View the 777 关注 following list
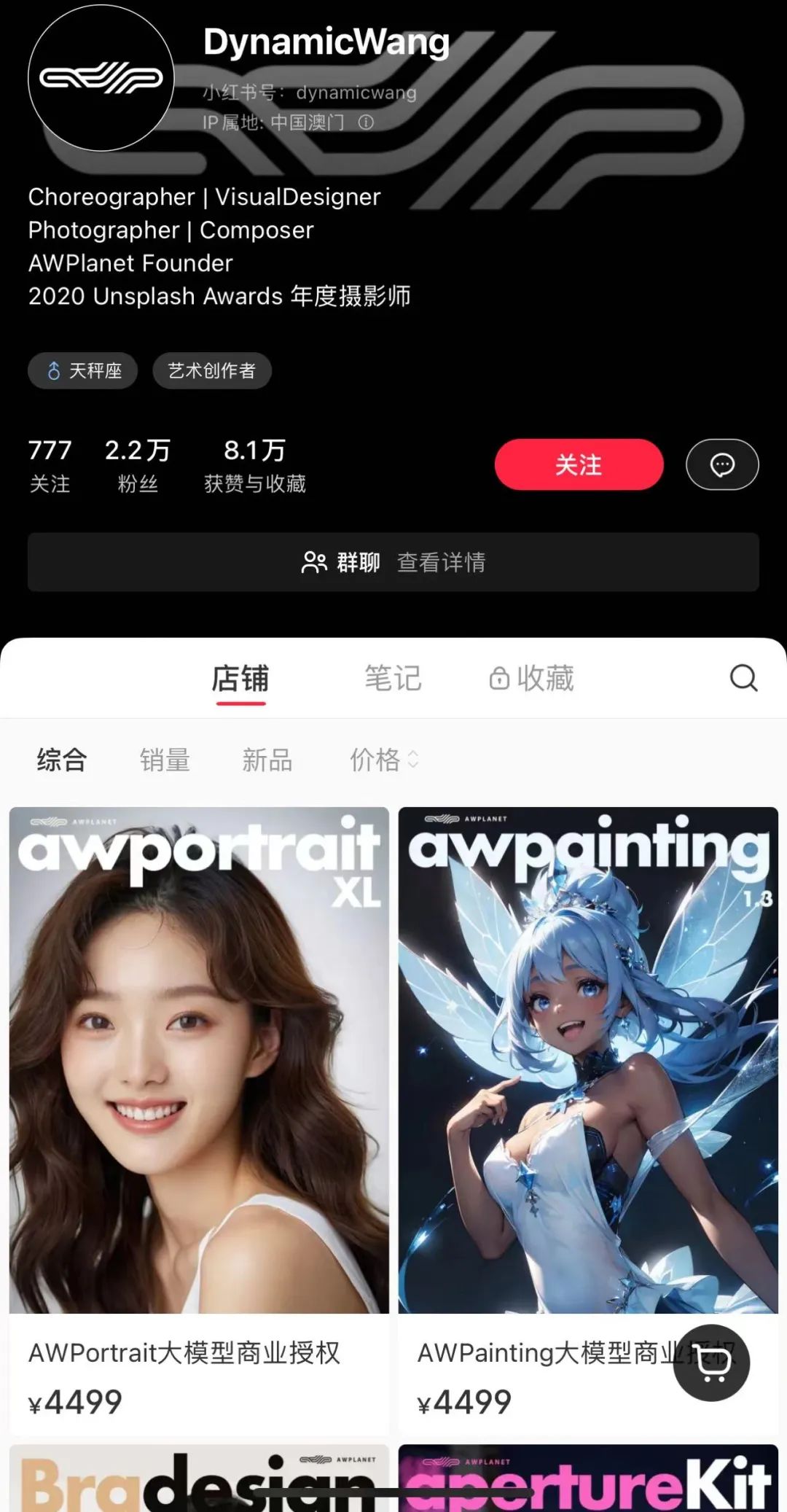The height and width of the screenshot is (1512, 787). [x=50, y=466]
